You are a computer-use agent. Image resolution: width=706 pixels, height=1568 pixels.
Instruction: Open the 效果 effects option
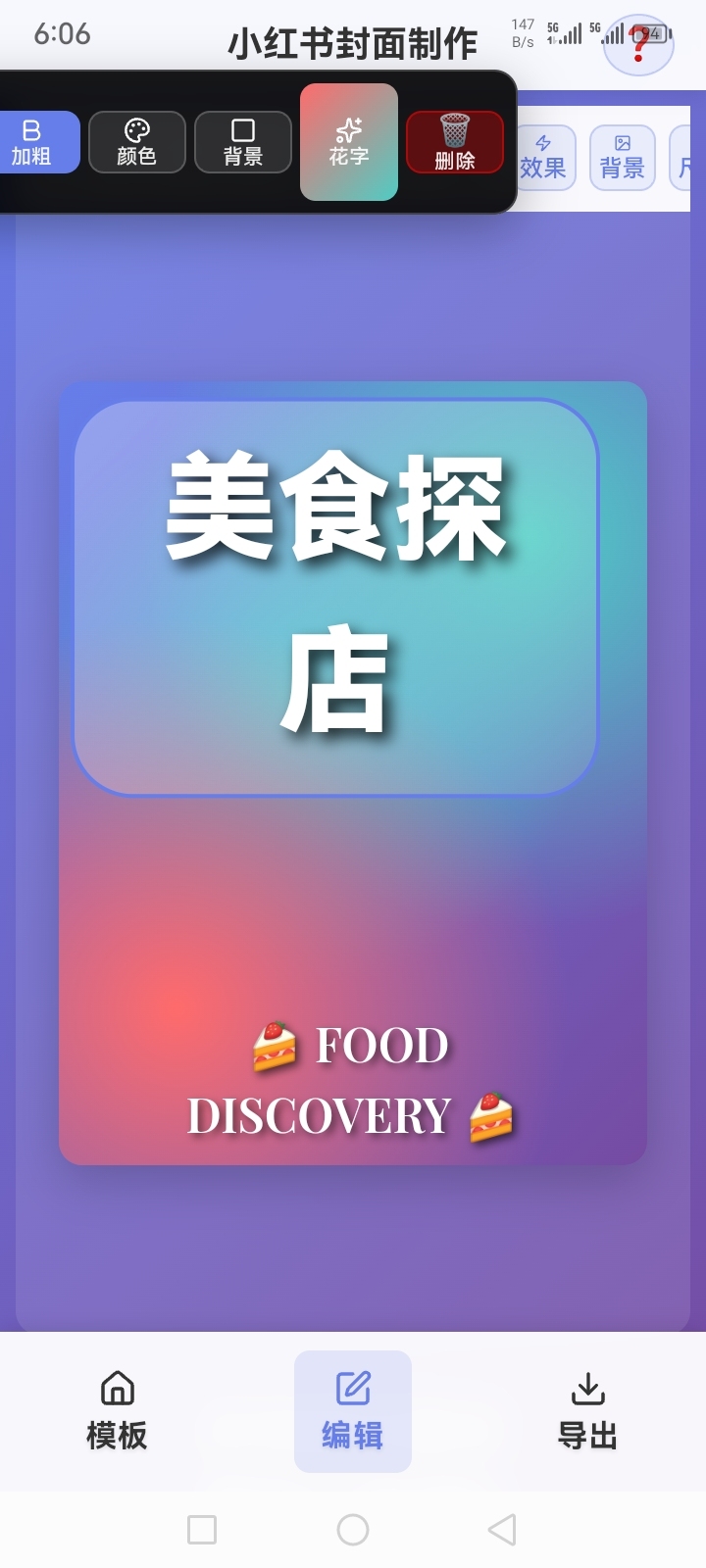pyautogui.click(x=543, y=158)
